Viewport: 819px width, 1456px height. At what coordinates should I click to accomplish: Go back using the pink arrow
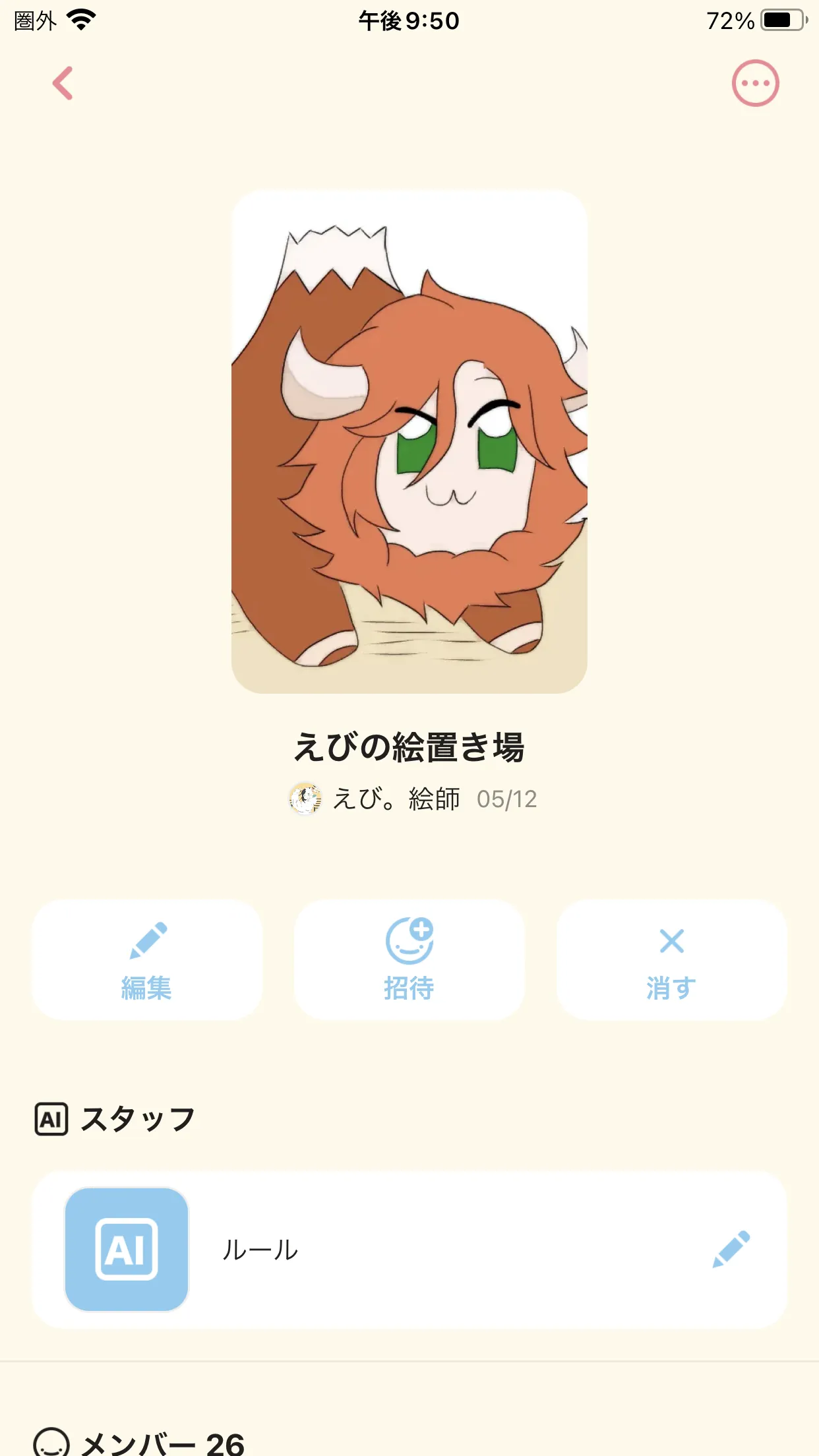(63, 84)
